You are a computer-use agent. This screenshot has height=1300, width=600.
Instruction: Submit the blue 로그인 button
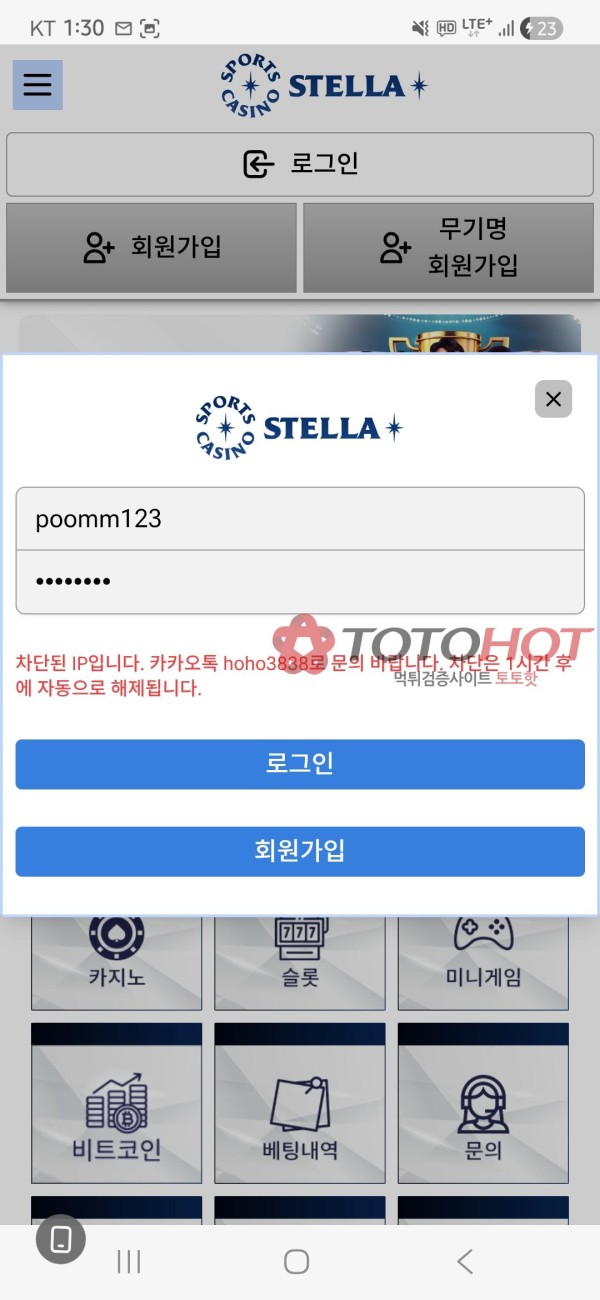pyautogui.click(x=300, y=764)
